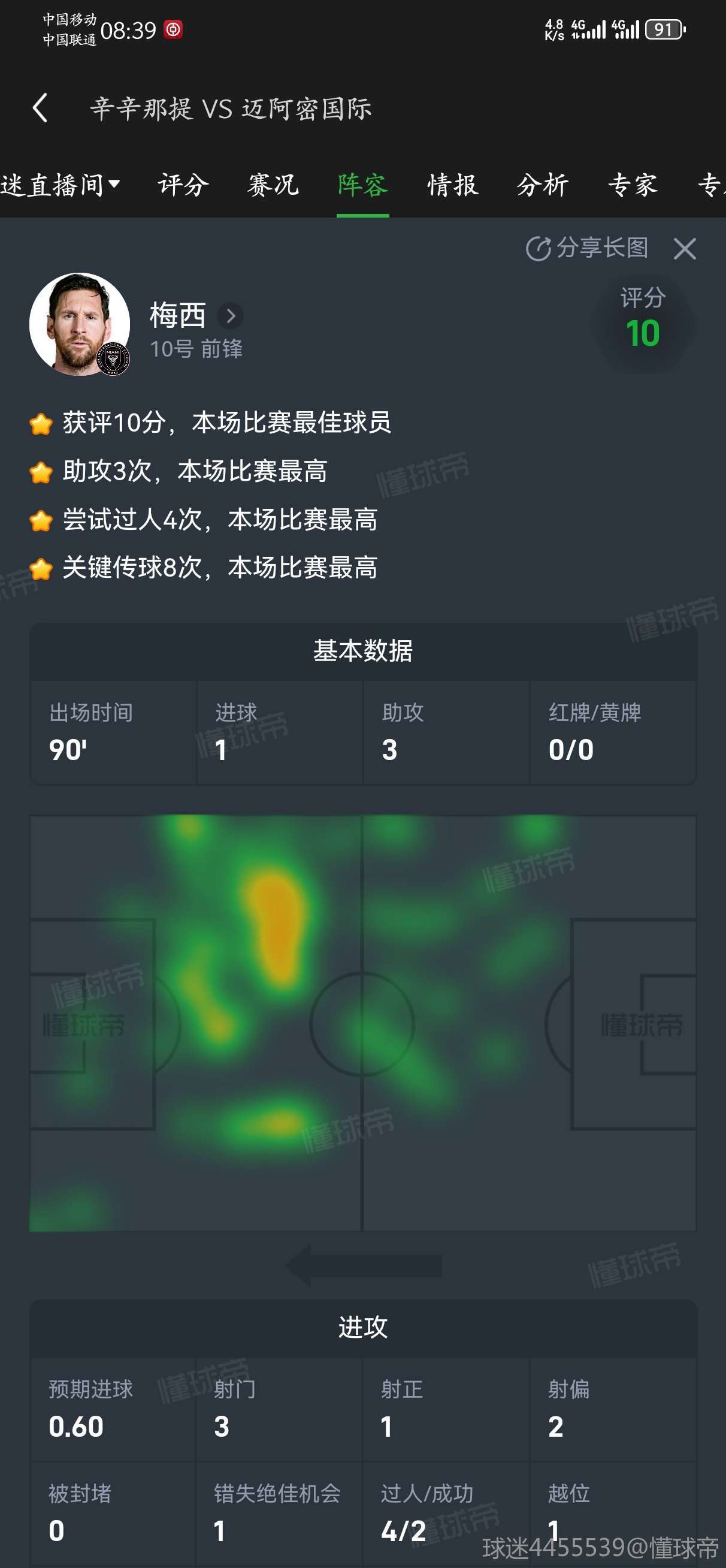Tap Messi's avatar photo
726x1568 pixels.
(x=80, y=324)
